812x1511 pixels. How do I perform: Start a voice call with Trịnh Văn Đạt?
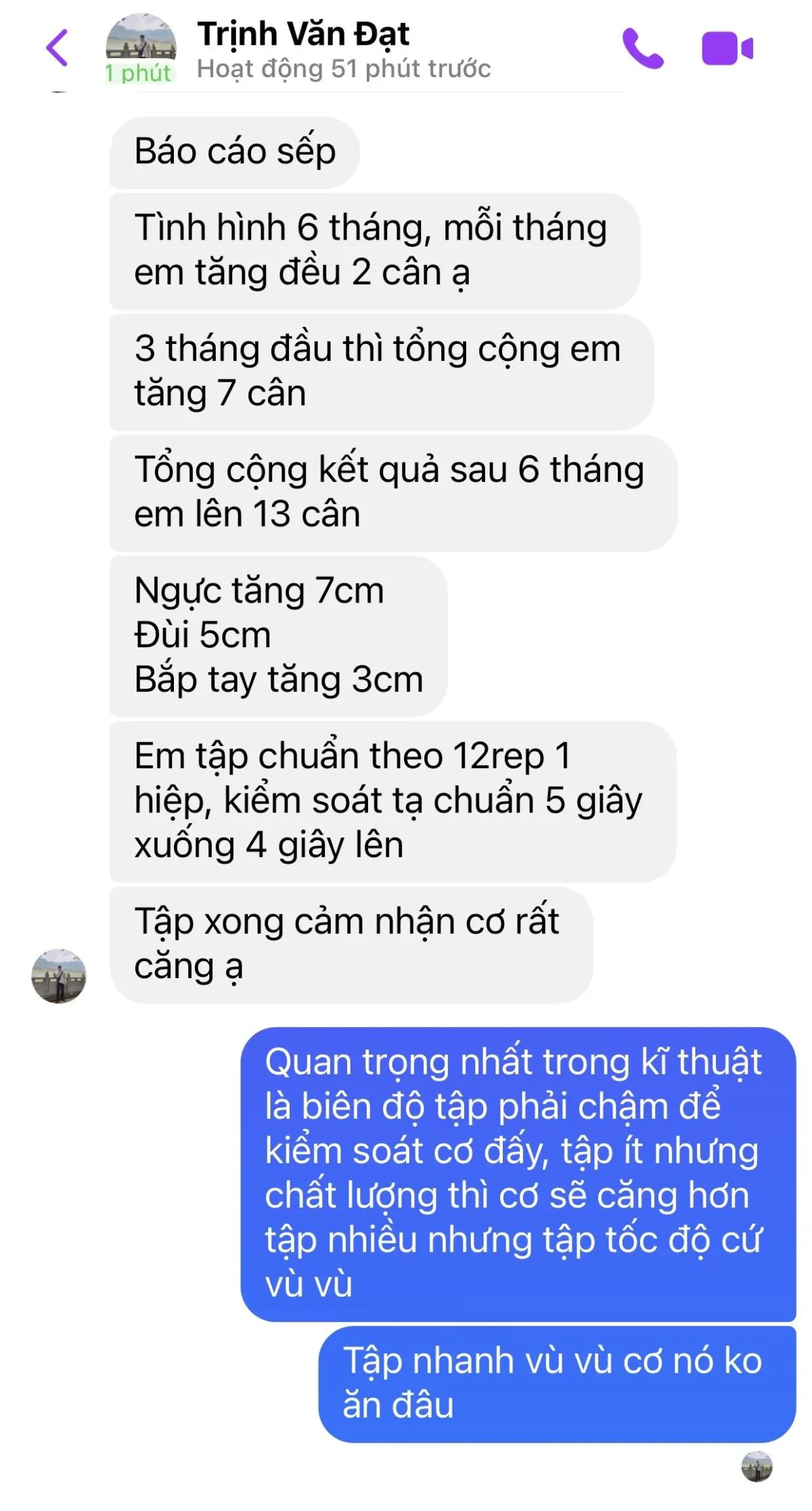[642, 48]
